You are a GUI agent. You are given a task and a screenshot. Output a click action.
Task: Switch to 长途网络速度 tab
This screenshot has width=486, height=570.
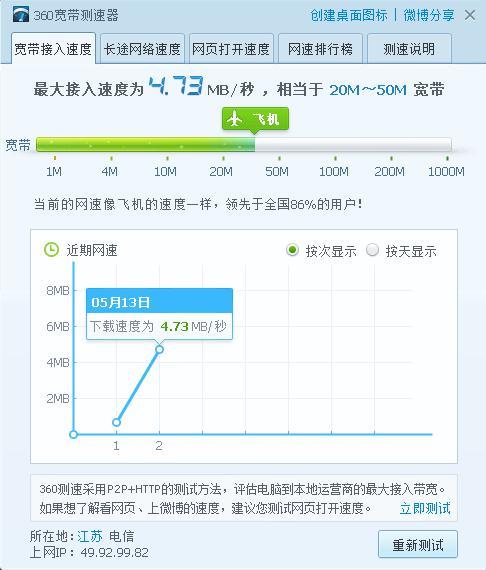(x=142, y=49)
